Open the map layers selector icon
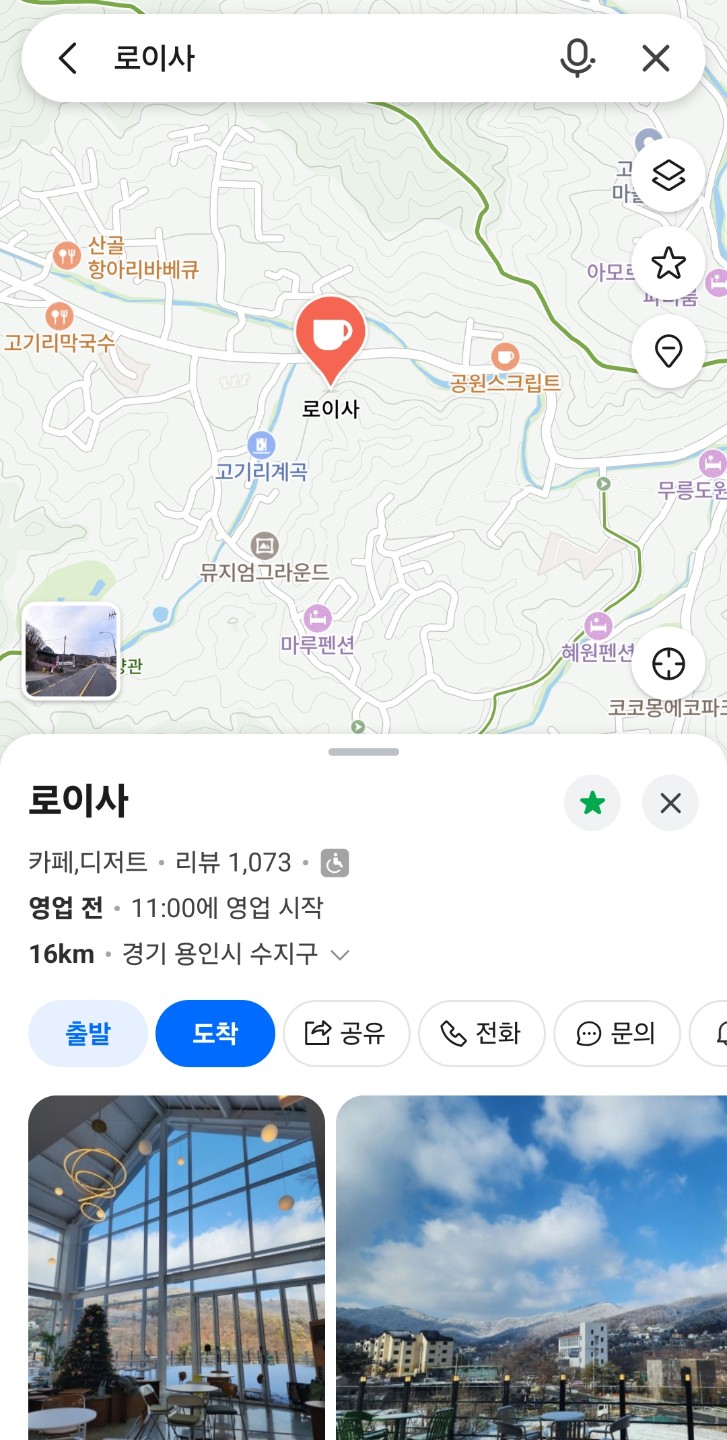The image size is (727, 1440). tap(668, 174)
